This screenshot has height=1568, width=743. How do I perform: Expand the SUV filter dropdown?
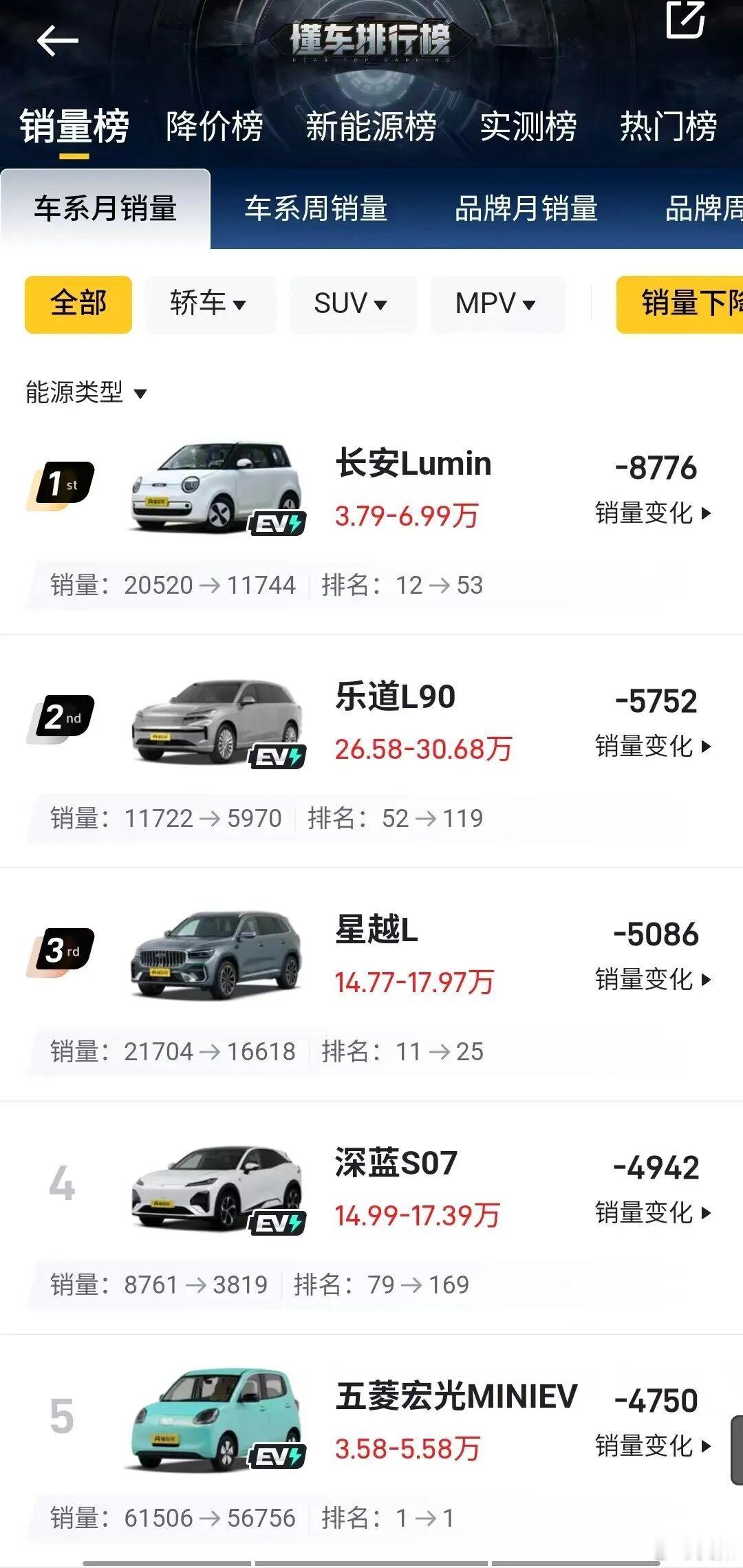(352, 304)
